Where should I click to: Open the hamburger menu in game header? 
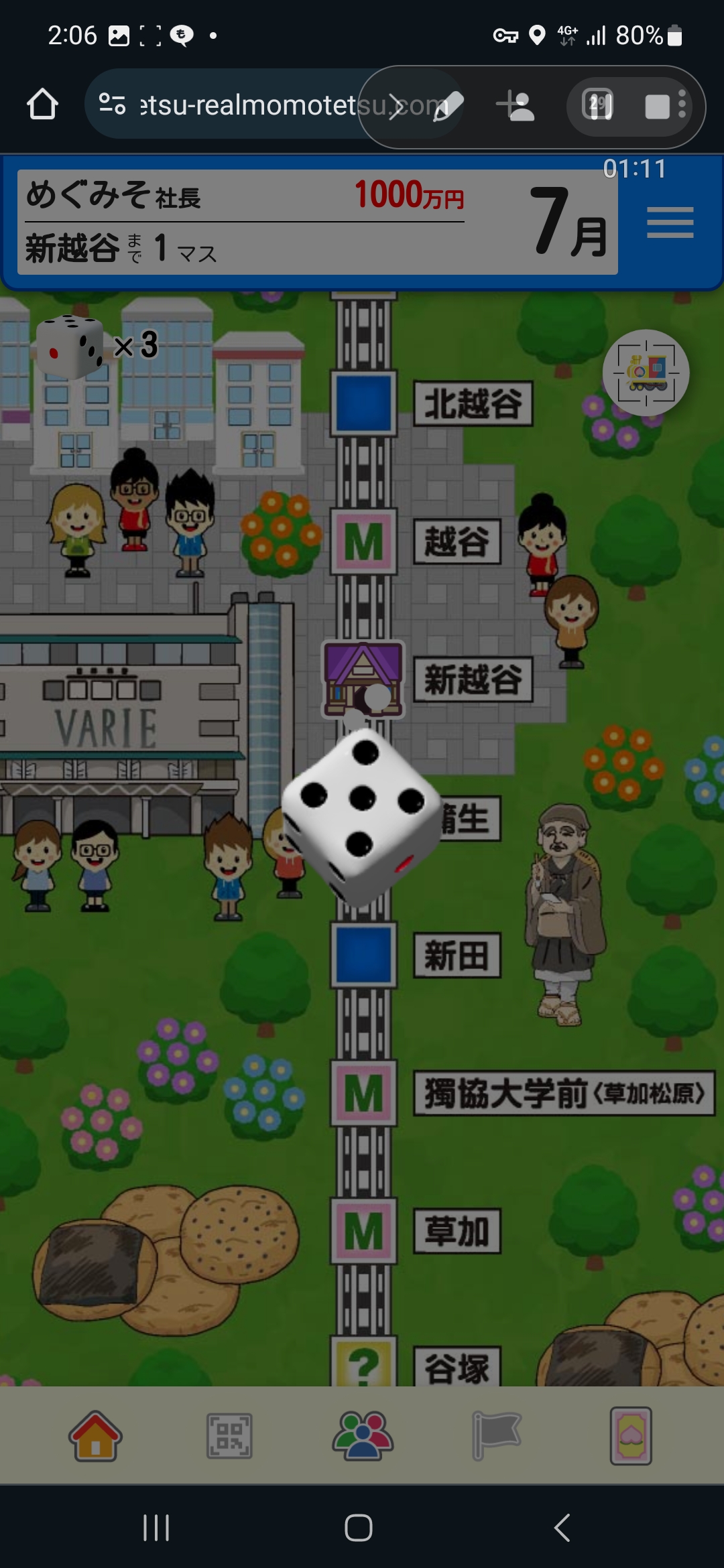coord(670,222)
